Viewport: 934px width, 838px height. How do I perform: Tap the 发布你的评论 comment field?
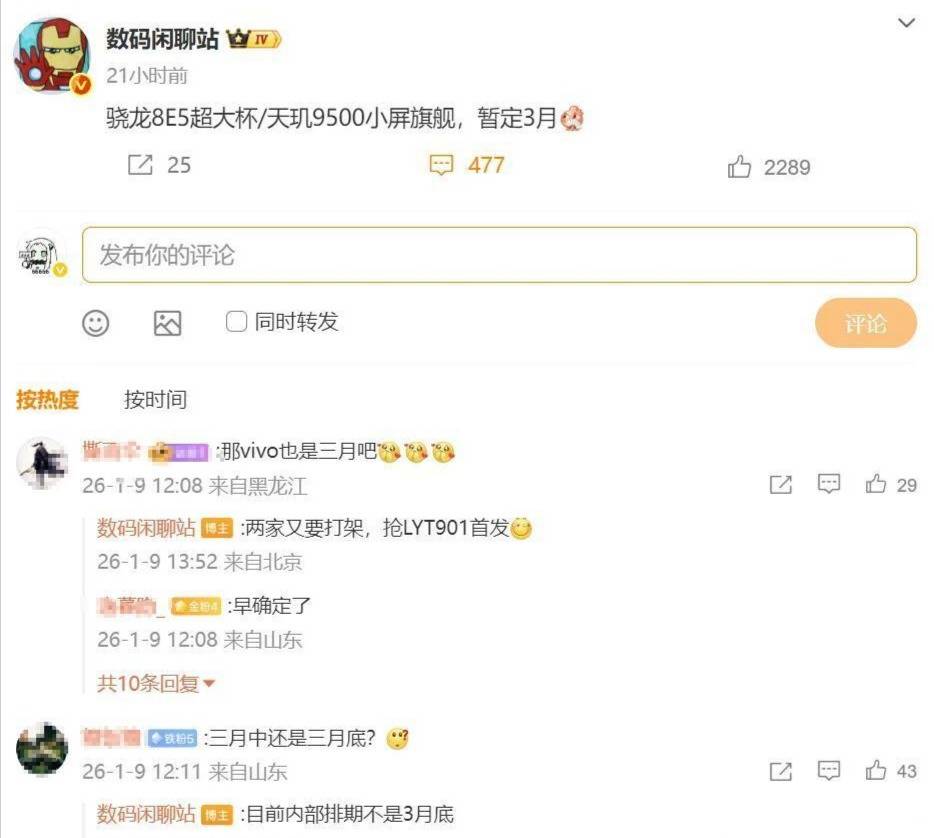[499, 255]
